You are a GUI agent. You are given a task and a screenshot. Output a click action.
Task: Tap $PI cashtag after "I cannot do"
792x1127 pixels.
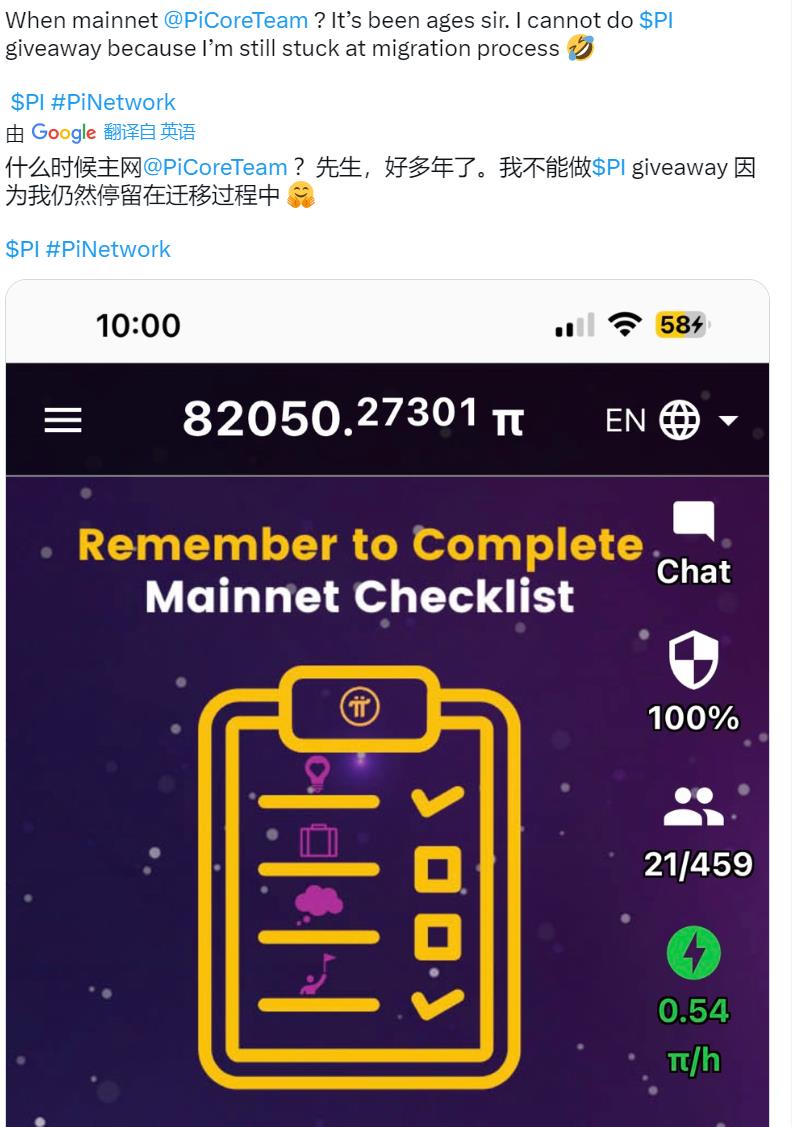(x=655, y=20)
